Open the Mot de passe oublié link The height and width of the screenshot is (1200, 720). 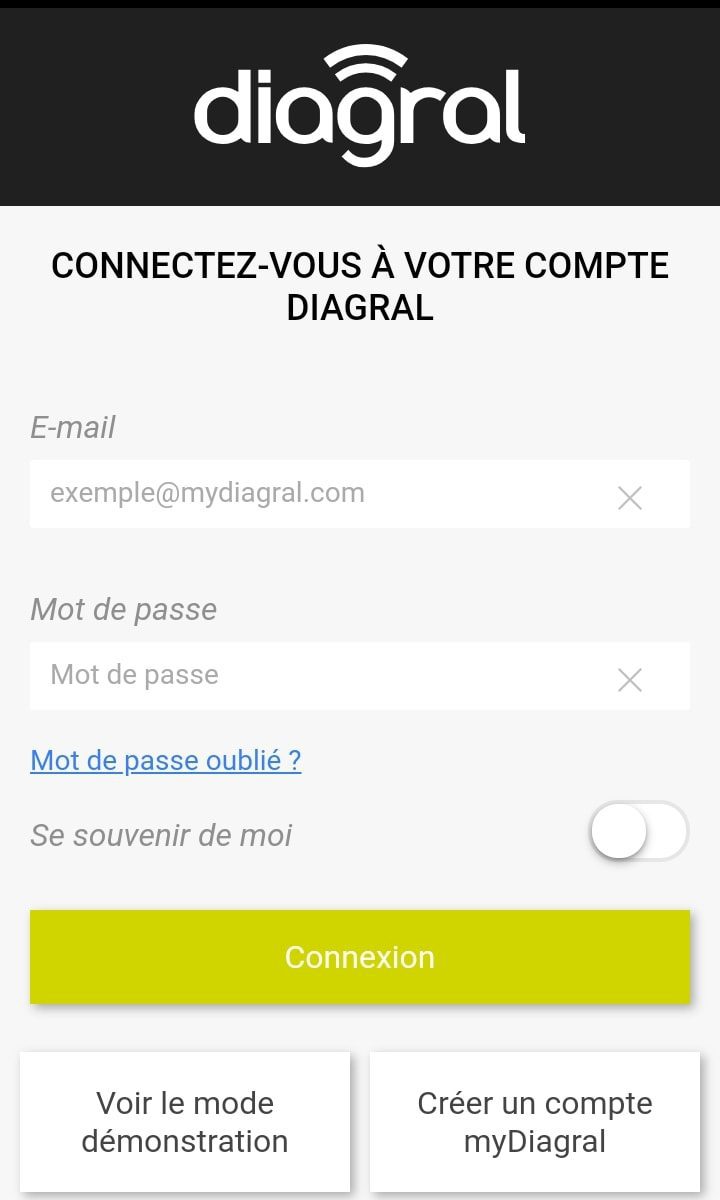[x=166, y=761]
